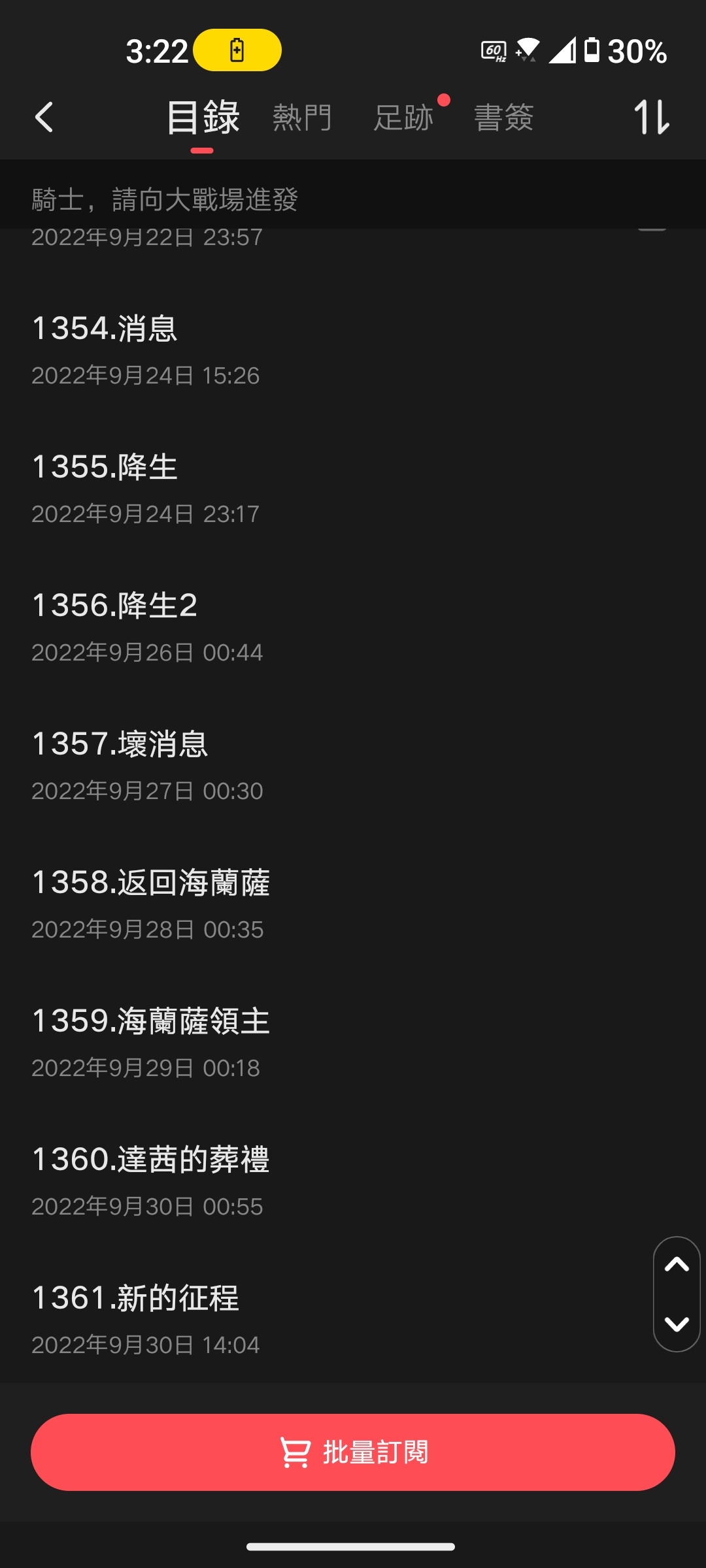Image resolution: width=706 pixels, height=1568 pixels.
Task: Switch to the 書簽 tab
Action: coord(503,118)
